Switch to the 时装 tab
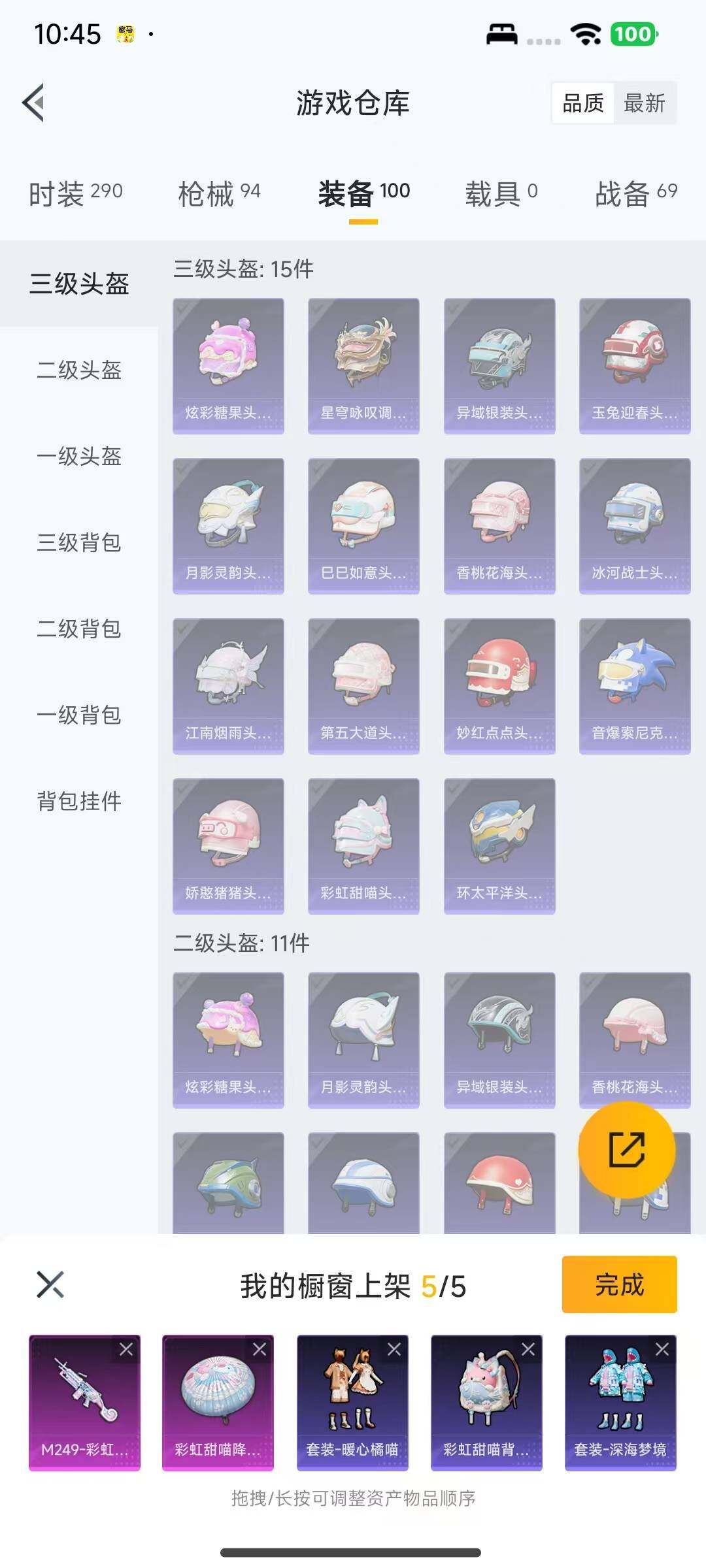The height and width of the screenshot is (1568, 706). 75,193
